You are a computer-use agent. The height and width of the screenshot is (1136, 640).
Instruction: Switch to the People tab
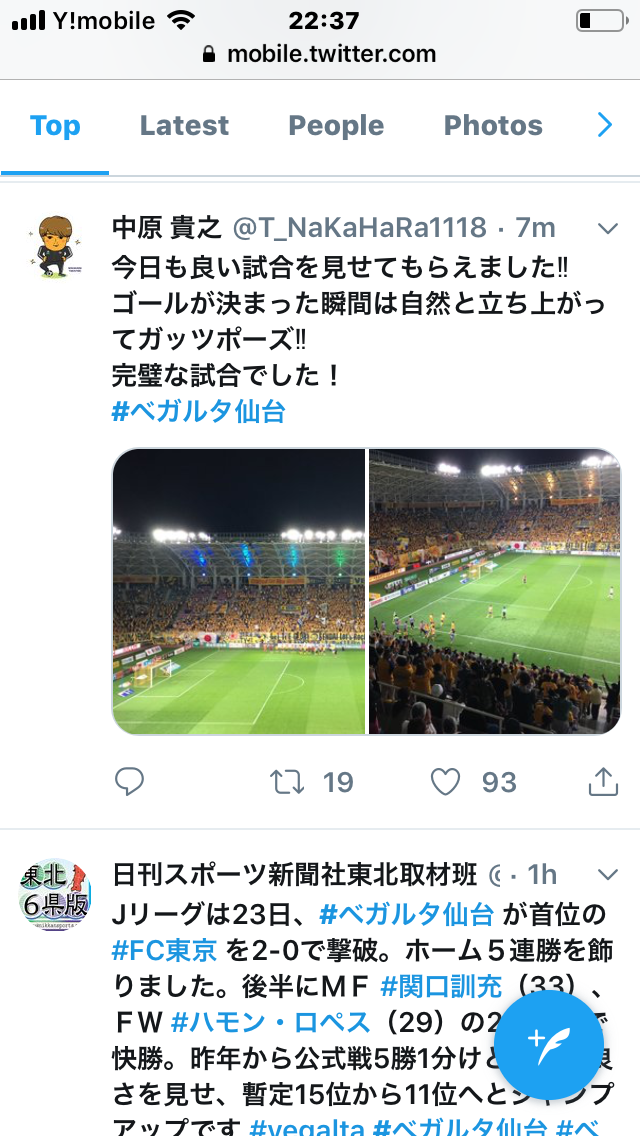336,126
